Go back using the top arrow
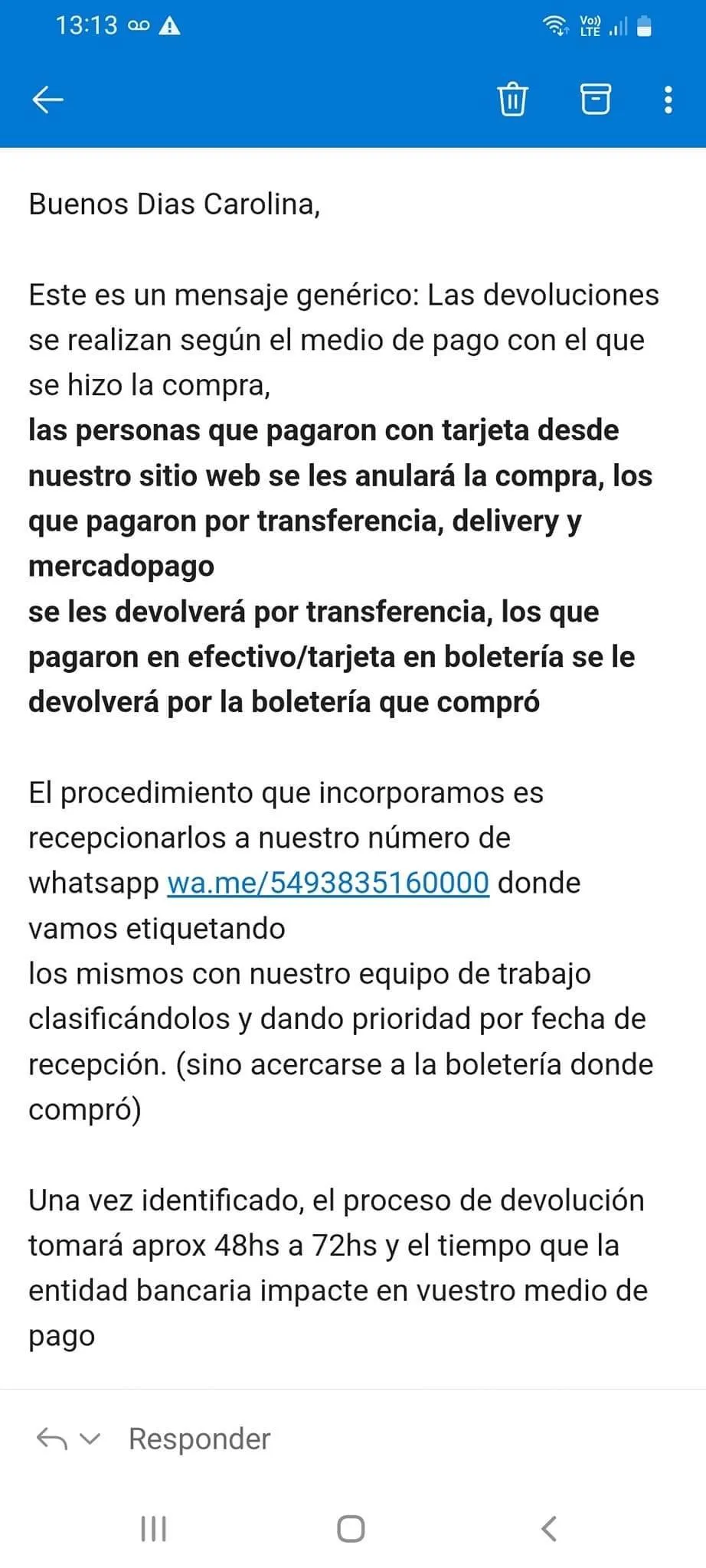The image size is (706, 1568). coord(47,100)
